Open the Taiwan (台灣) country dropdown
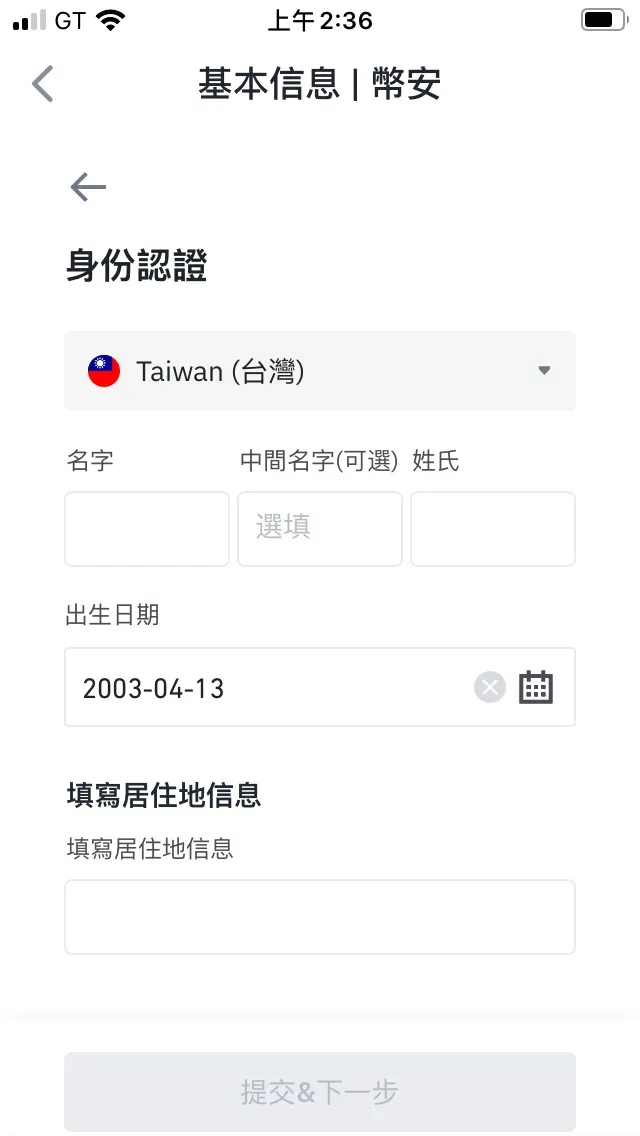 point(320,371)
